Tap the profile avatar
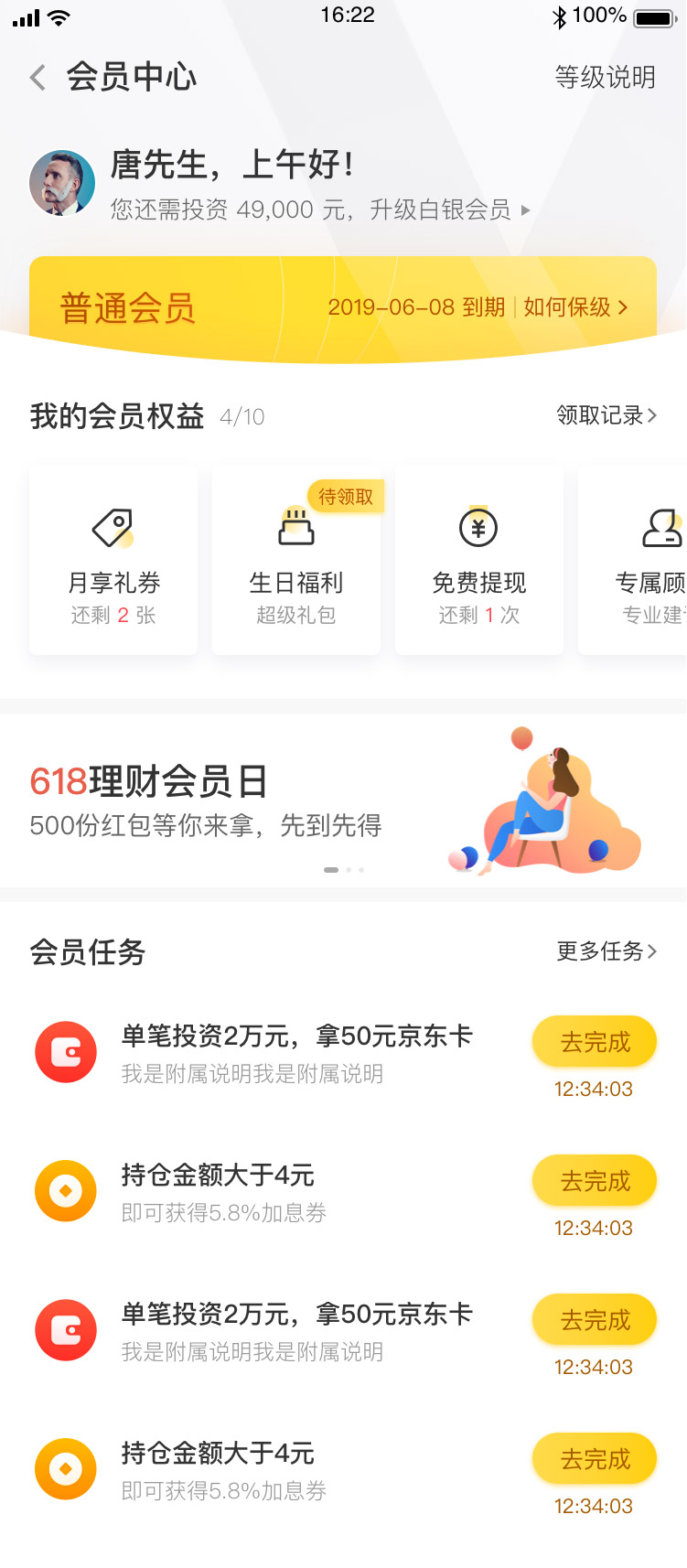This screenshot has height=1568, width=687. 62,183
